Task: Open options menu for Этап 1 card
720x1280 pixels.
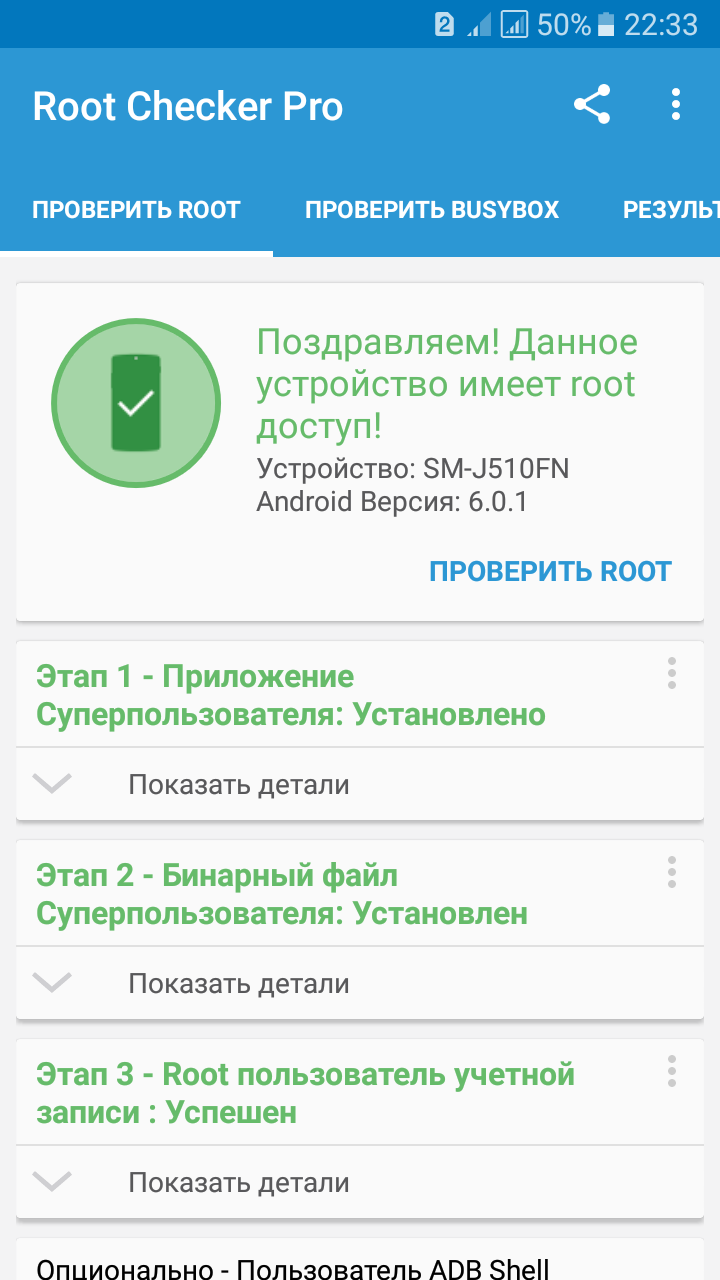Action: click(x=672, y=674)
